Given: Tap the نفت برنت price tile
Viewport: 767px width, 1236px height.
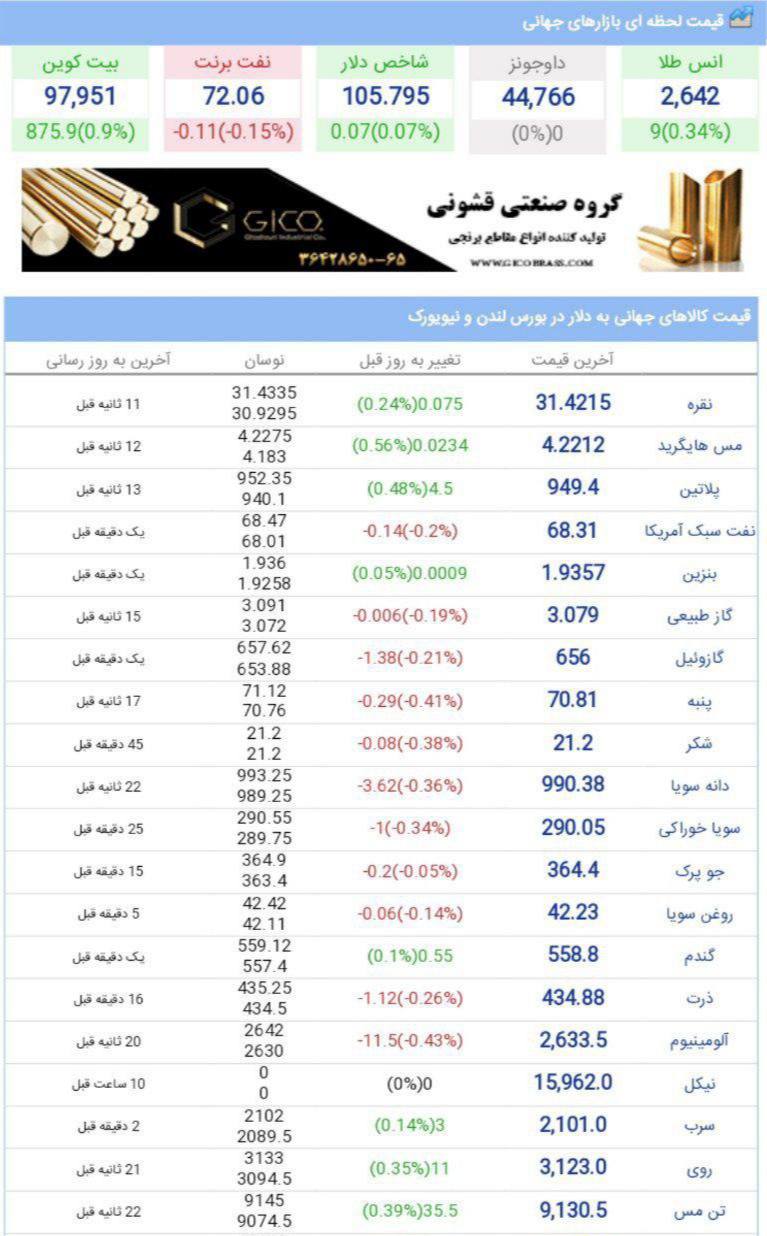Looking at the screenshot, I should click(232, 97).
